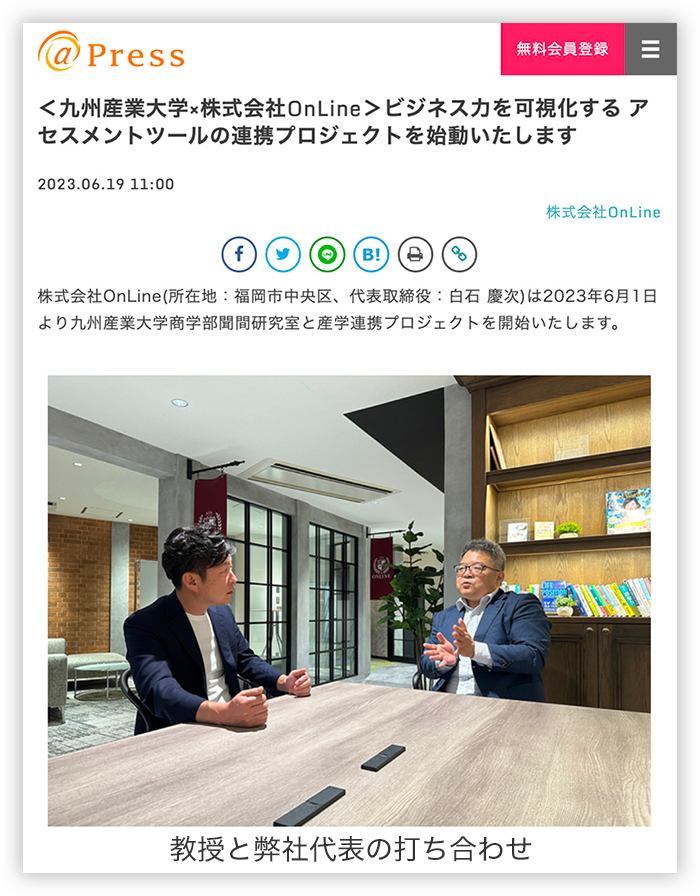Share this article on Facebook
This screenshot has width=700, height=896.
239,254
